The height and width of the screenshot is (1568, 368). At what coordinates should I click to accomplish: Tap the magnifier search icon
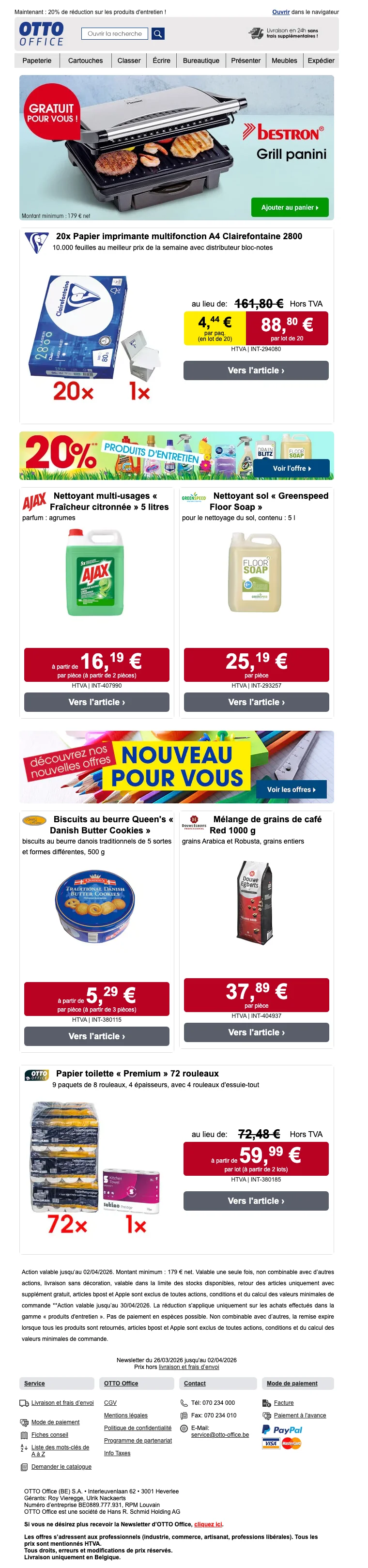coord(157,33)
